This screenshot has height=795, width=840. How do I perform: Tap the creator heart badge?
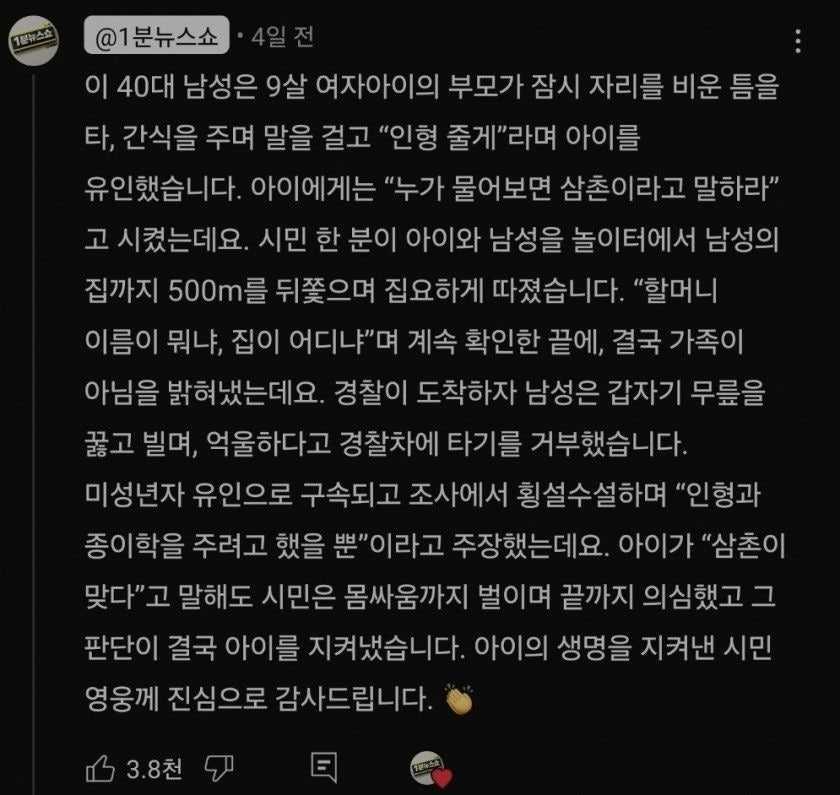431,768
